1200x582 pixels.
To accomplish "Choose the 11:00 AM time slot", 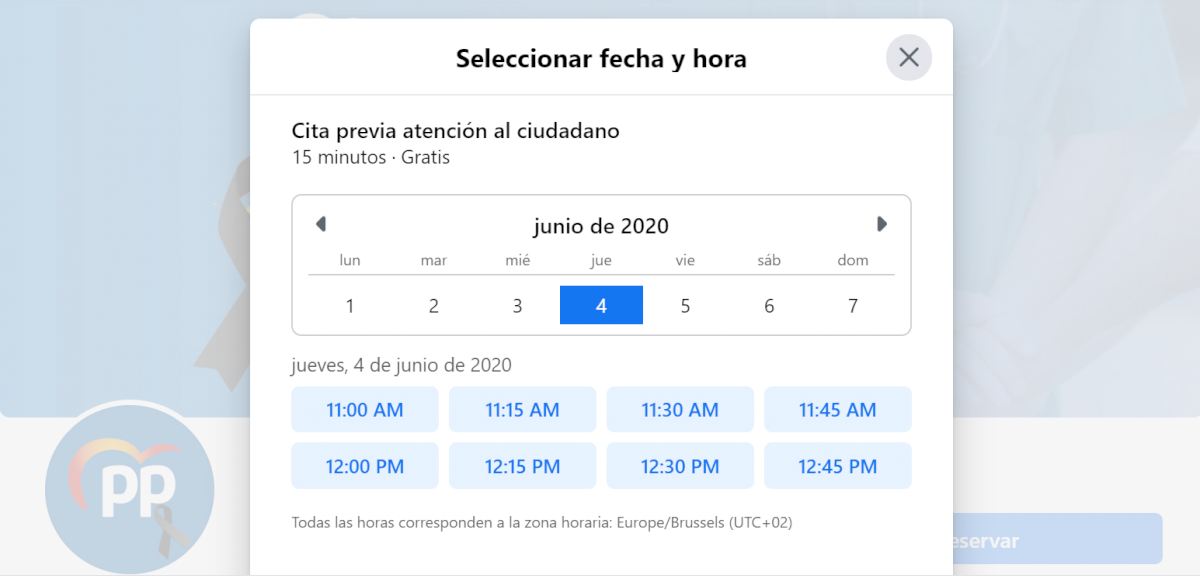I will coord(365,410).
